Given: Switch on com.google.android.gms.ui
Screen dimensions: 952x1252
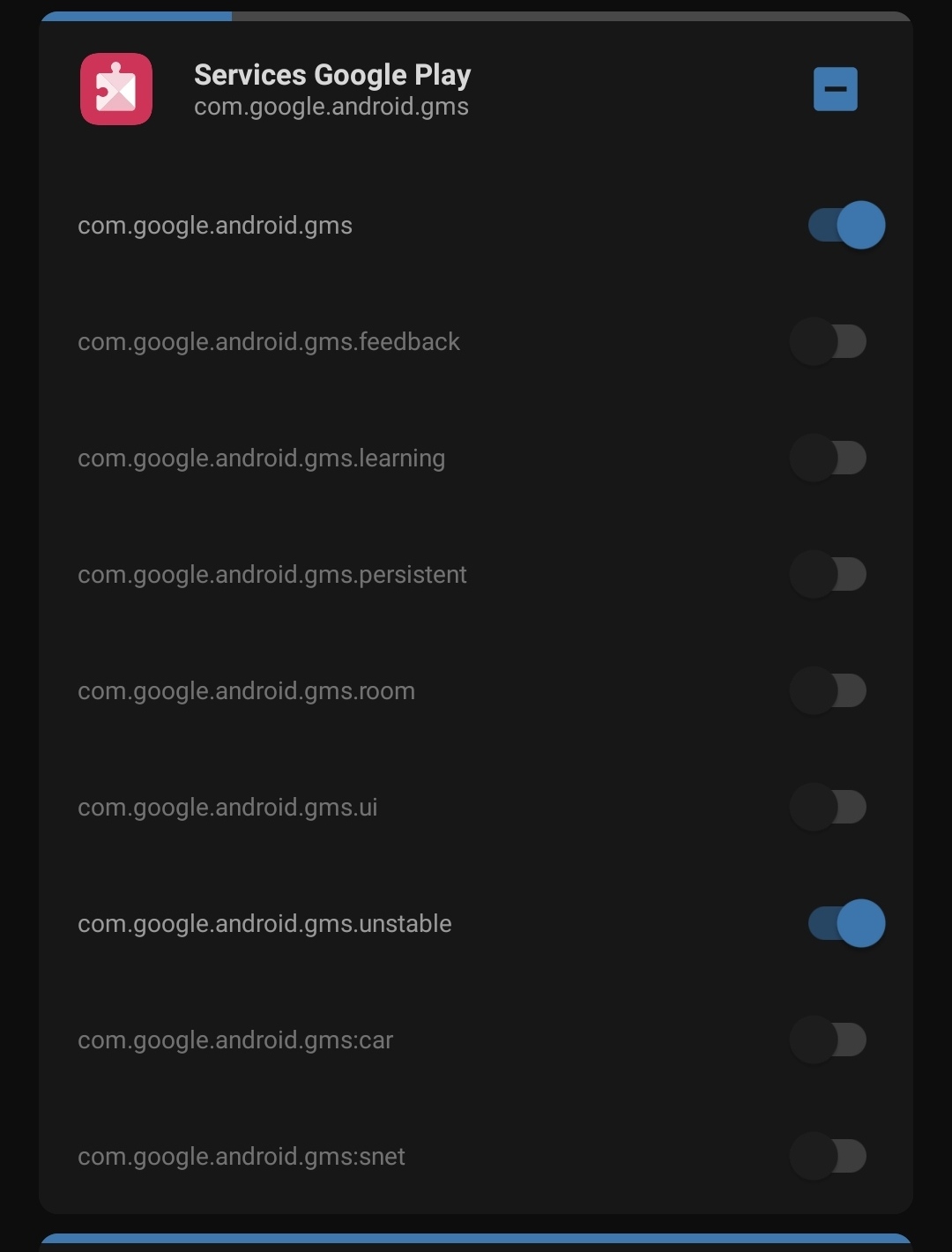Looking at the screenshot, I should (x=829, y=807).
